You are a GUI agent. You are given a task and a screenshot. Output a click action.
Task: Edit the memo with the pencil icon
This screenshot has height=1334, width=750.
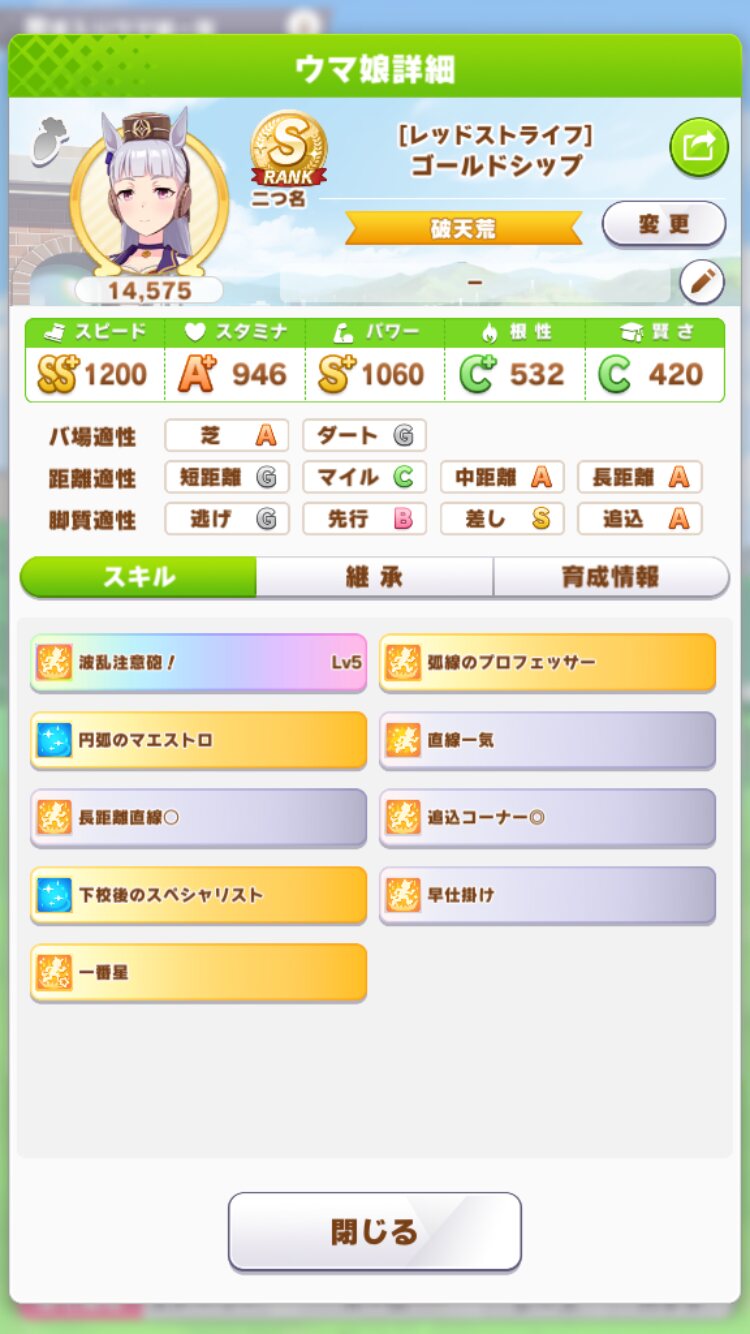[x=701, y=283]
